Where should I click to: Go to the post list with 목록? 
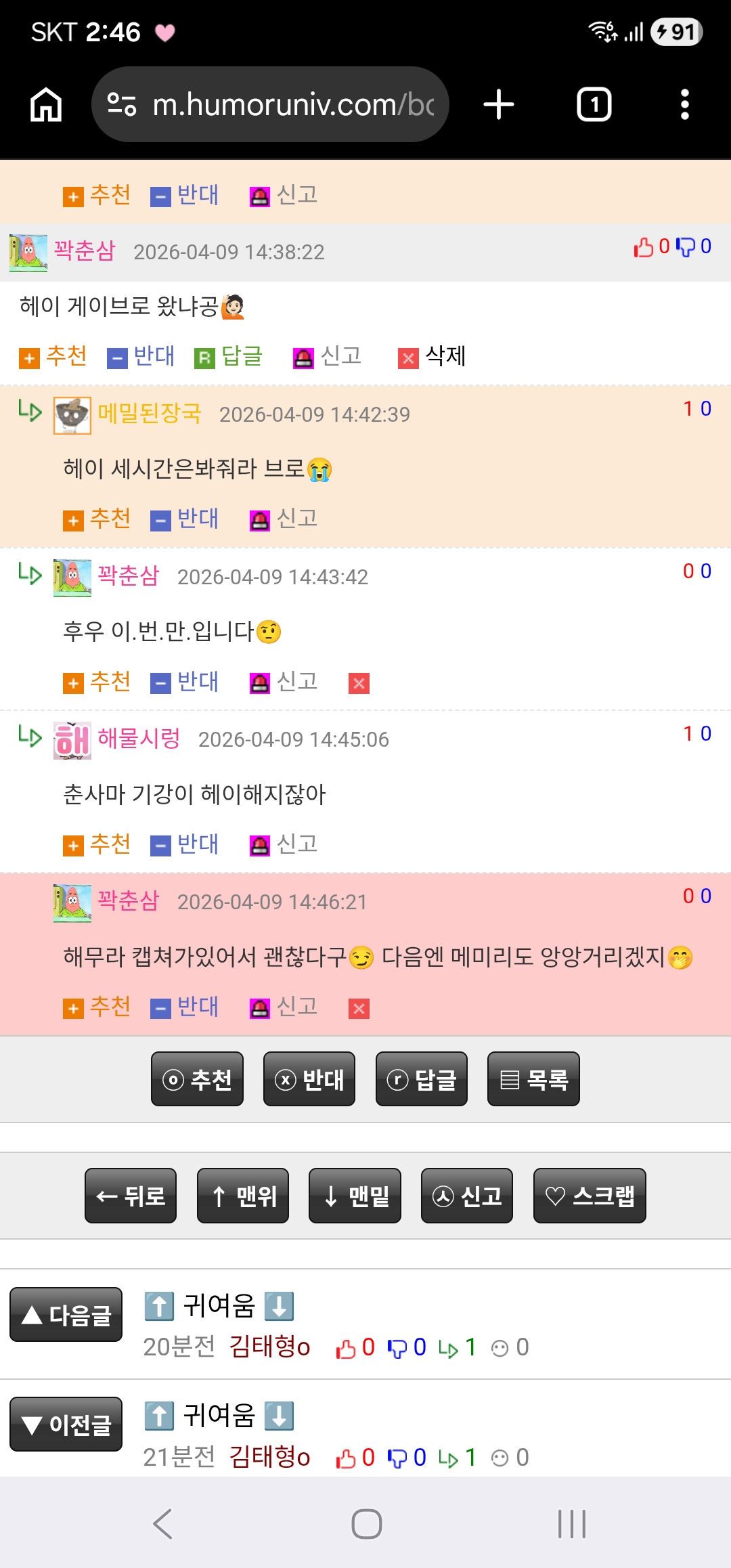533,1079
